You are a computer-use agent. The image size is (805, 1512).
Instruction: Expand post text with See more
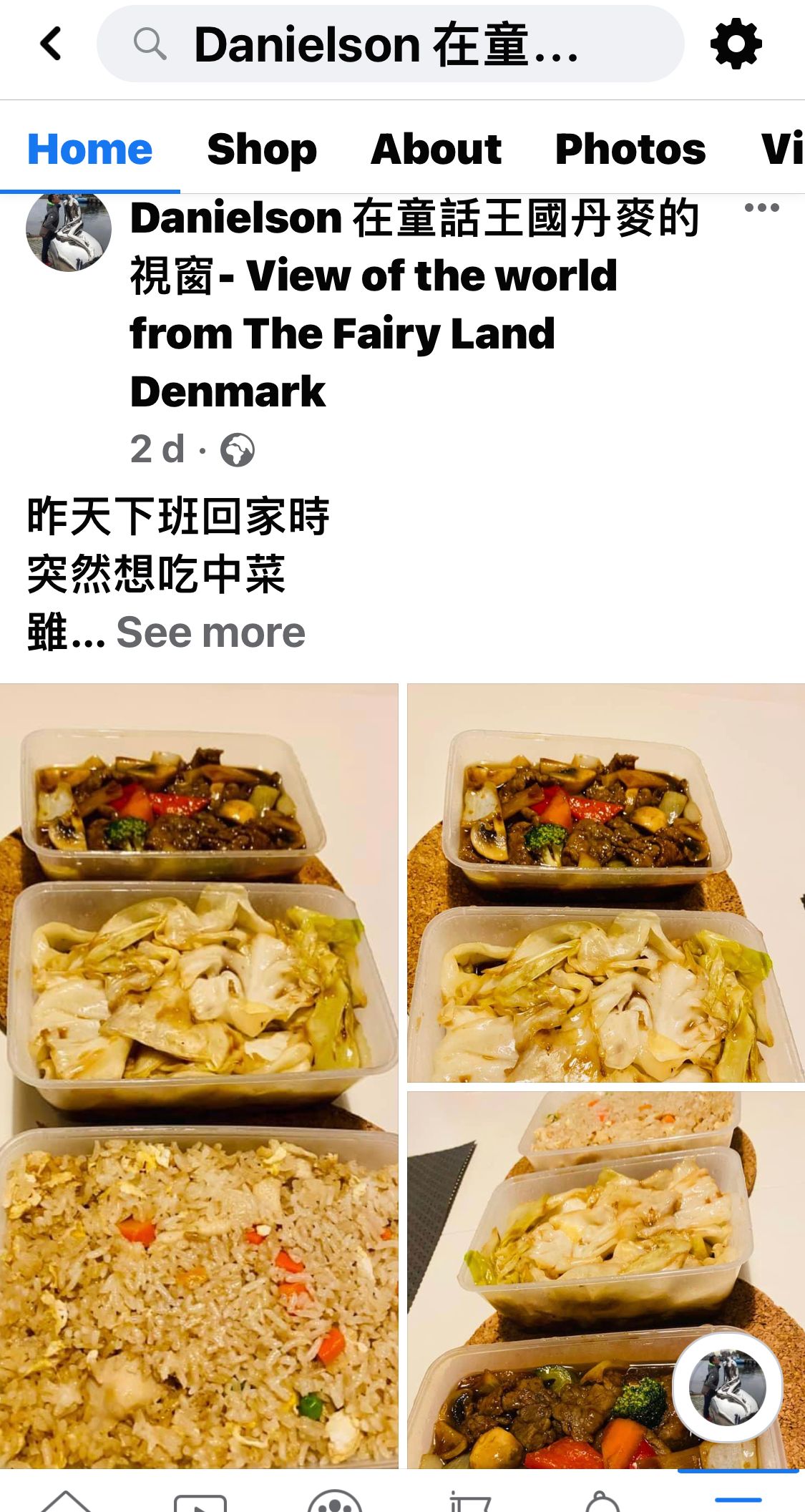point(210,633)
